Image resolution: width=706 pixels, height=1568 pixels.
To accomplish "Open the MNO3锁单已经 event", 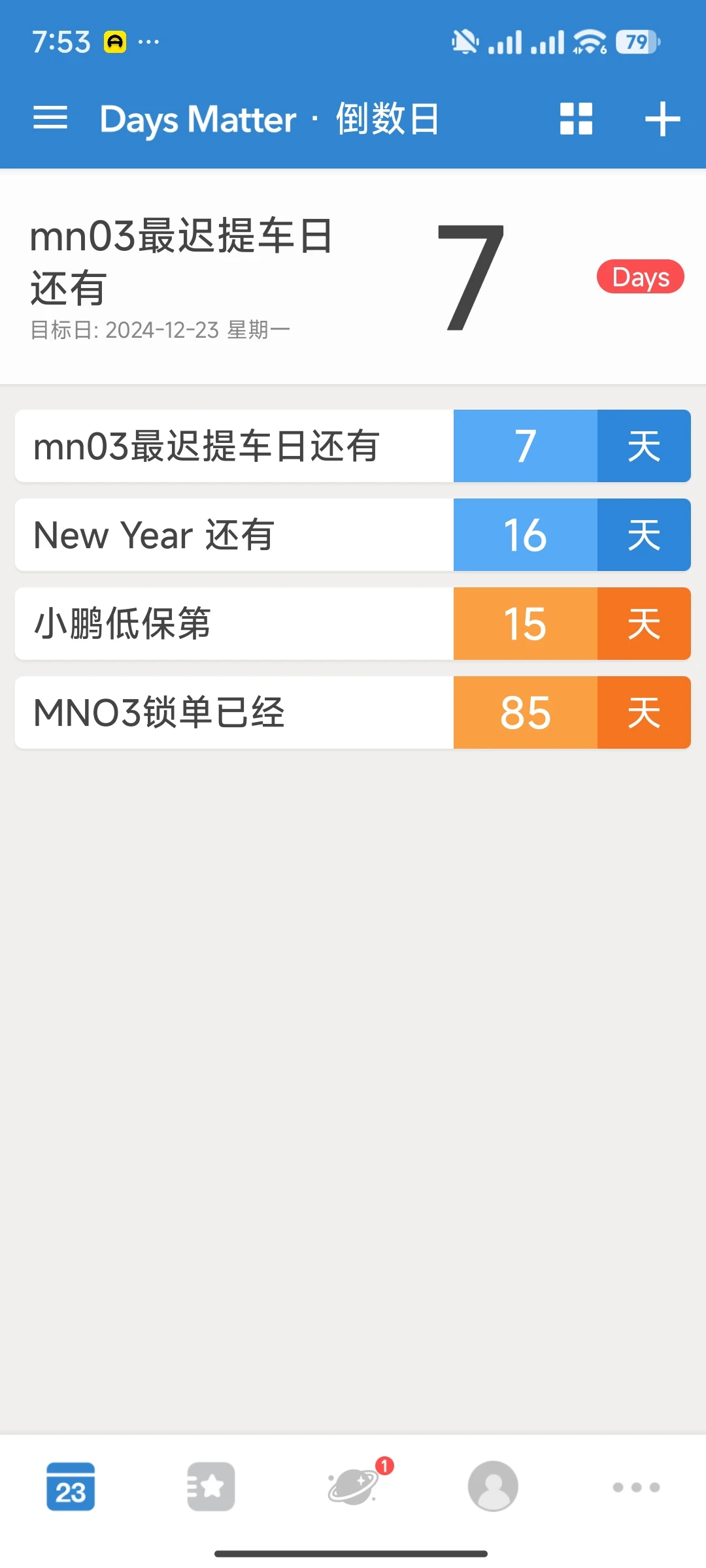I will pyautogui.click(x=353, y=712).
